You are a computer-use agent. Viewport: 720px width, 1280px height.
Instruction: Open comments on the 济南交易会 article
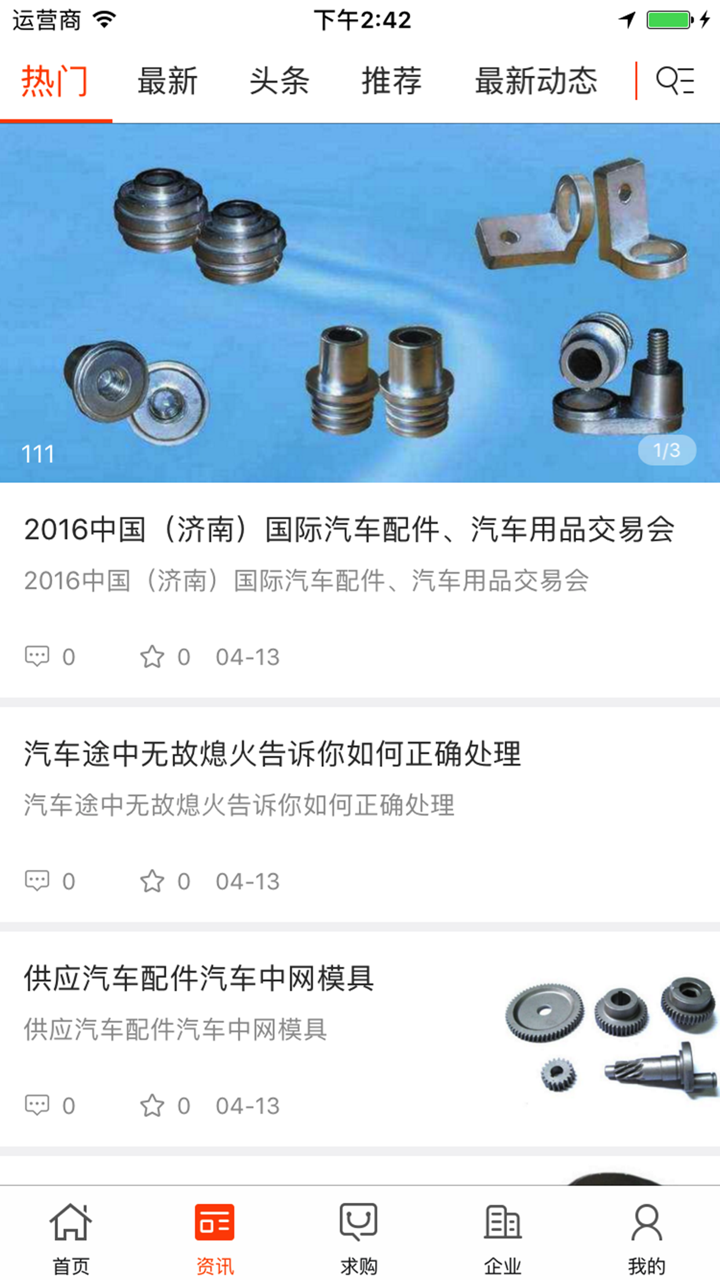[x=38, y=656]
